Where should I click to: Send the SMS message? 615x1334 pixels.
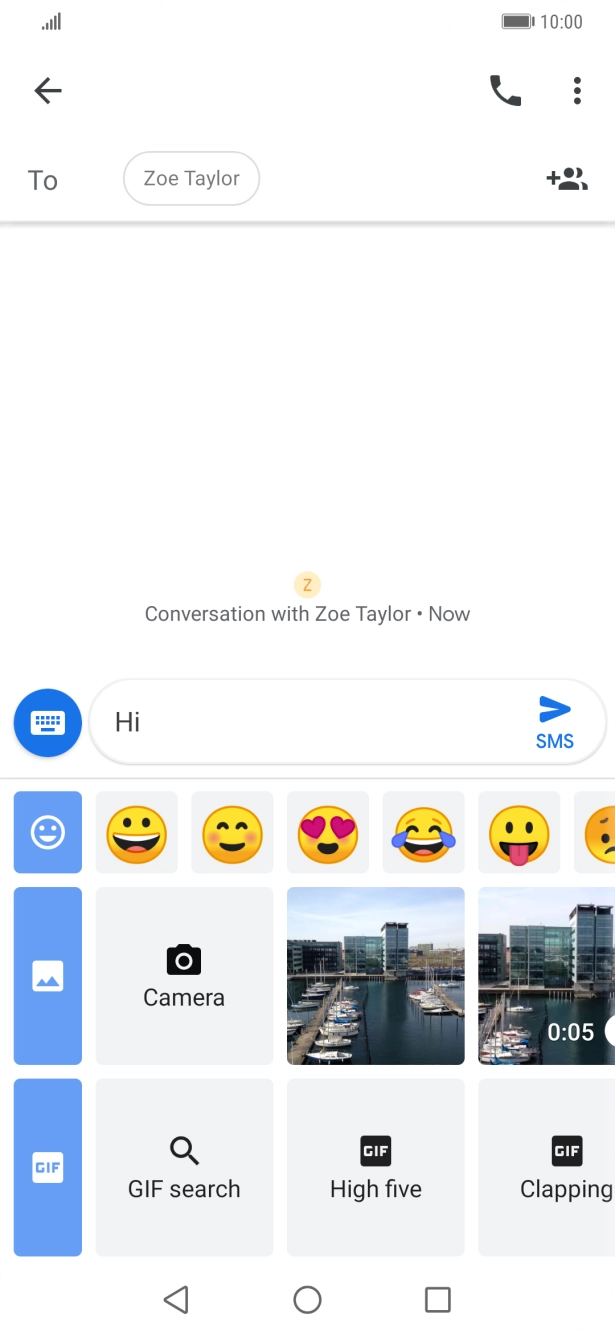(554, 722)
